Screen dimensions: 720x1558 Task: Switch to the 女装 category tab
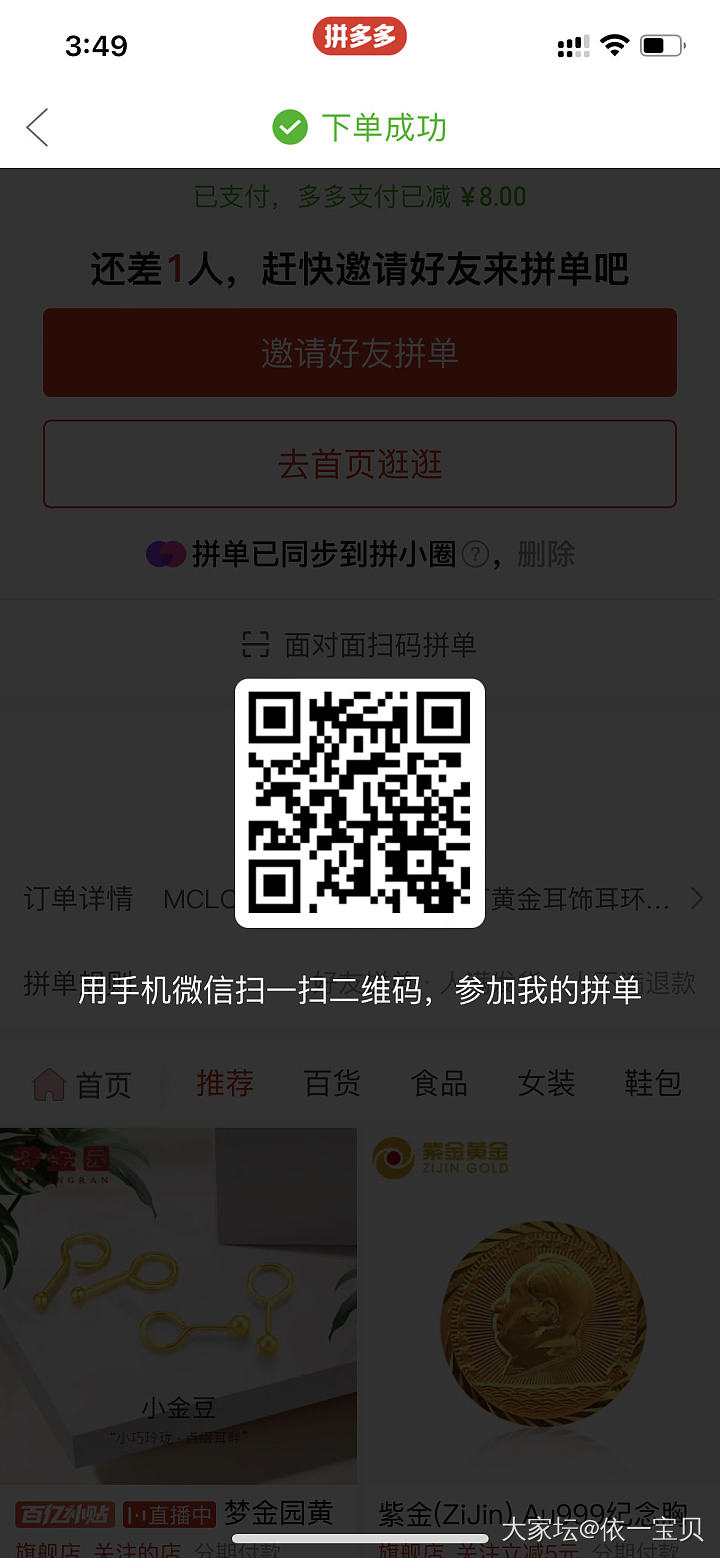point(546,1083)
